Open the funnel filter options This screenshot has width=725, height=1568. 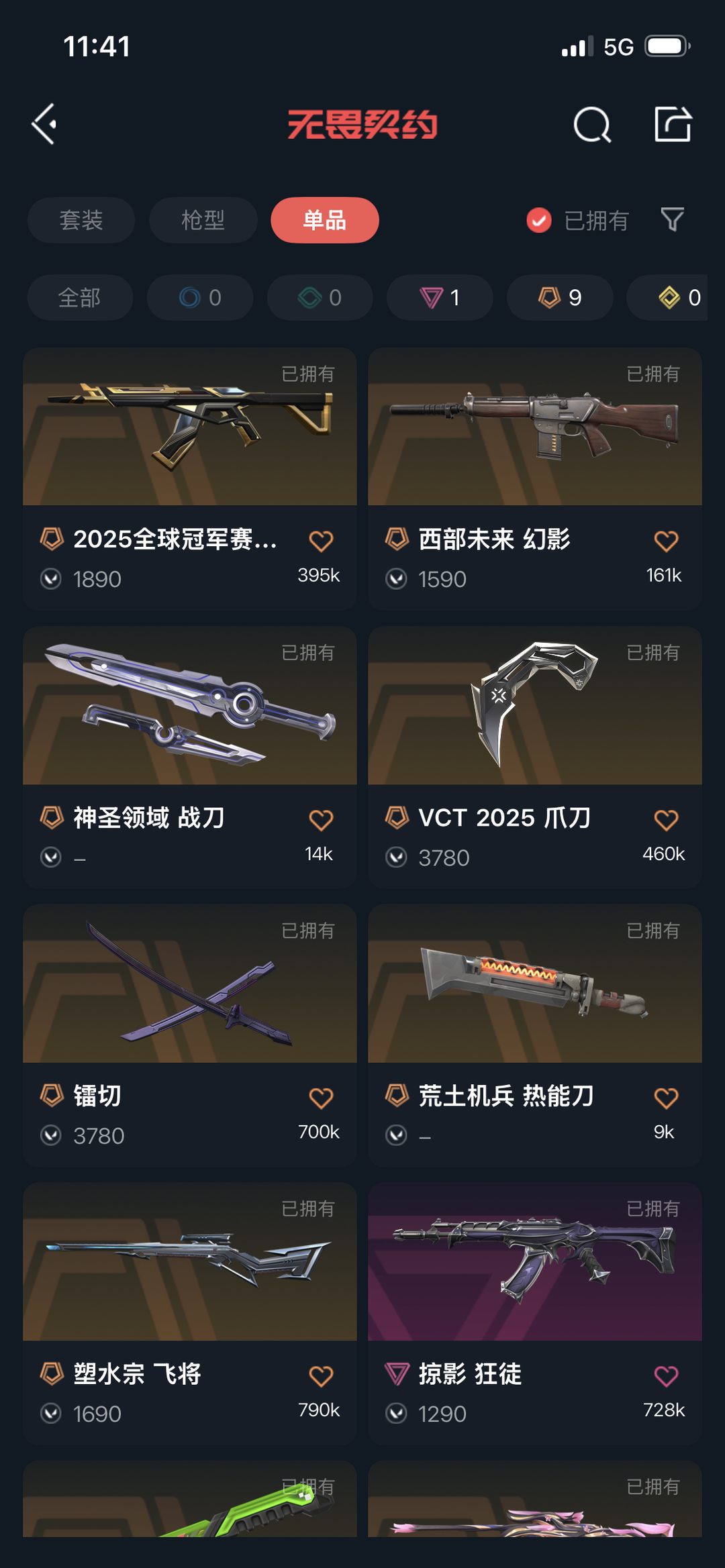click(x=672, y=219)
